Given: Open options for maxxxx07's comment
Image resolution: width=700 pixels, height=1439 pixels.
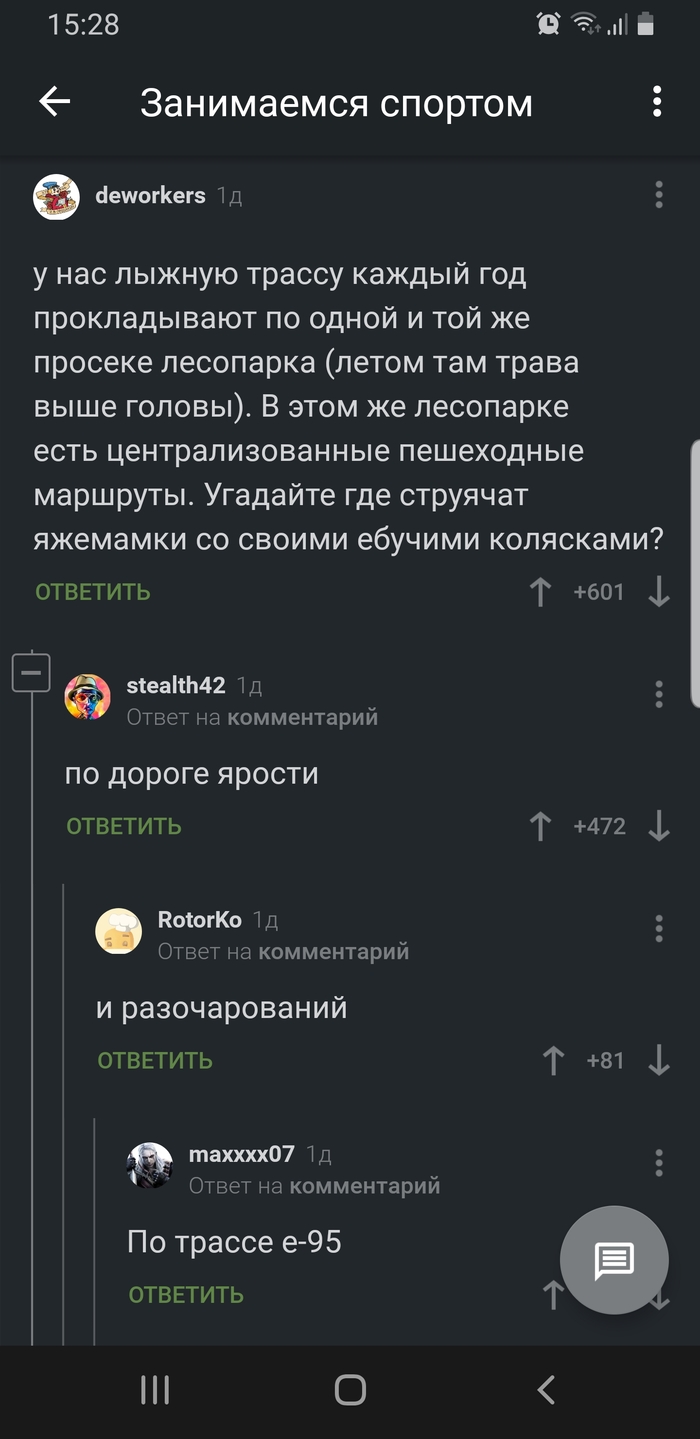Looking at the screenshot, I should [658, 1162].
